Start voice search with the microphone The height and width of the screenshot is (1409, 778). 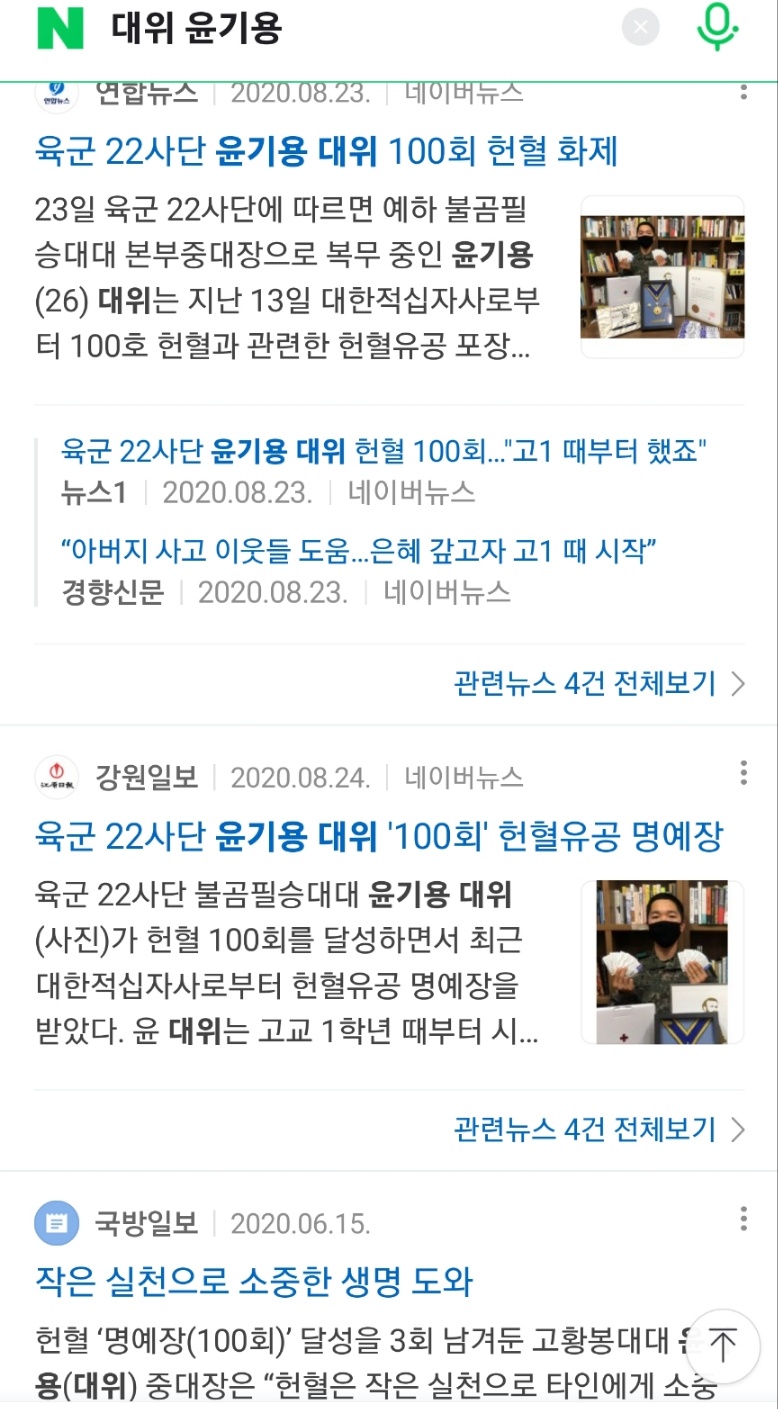[717, 27]
